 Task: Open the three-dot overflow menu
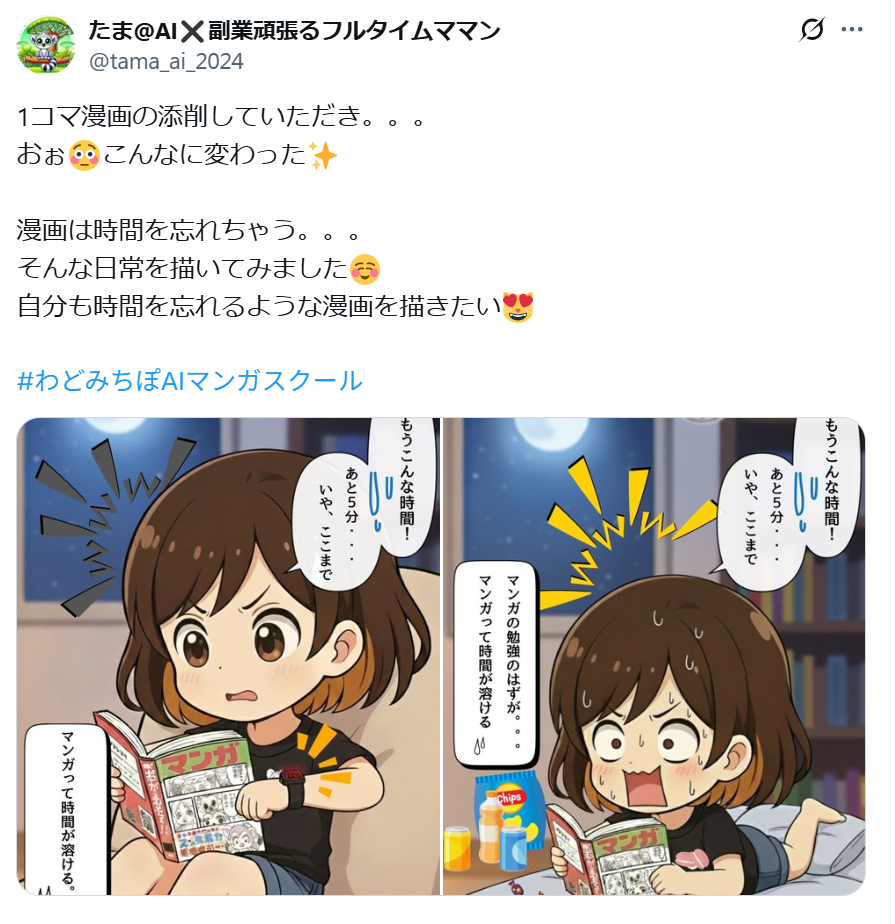tap(852, 30)
